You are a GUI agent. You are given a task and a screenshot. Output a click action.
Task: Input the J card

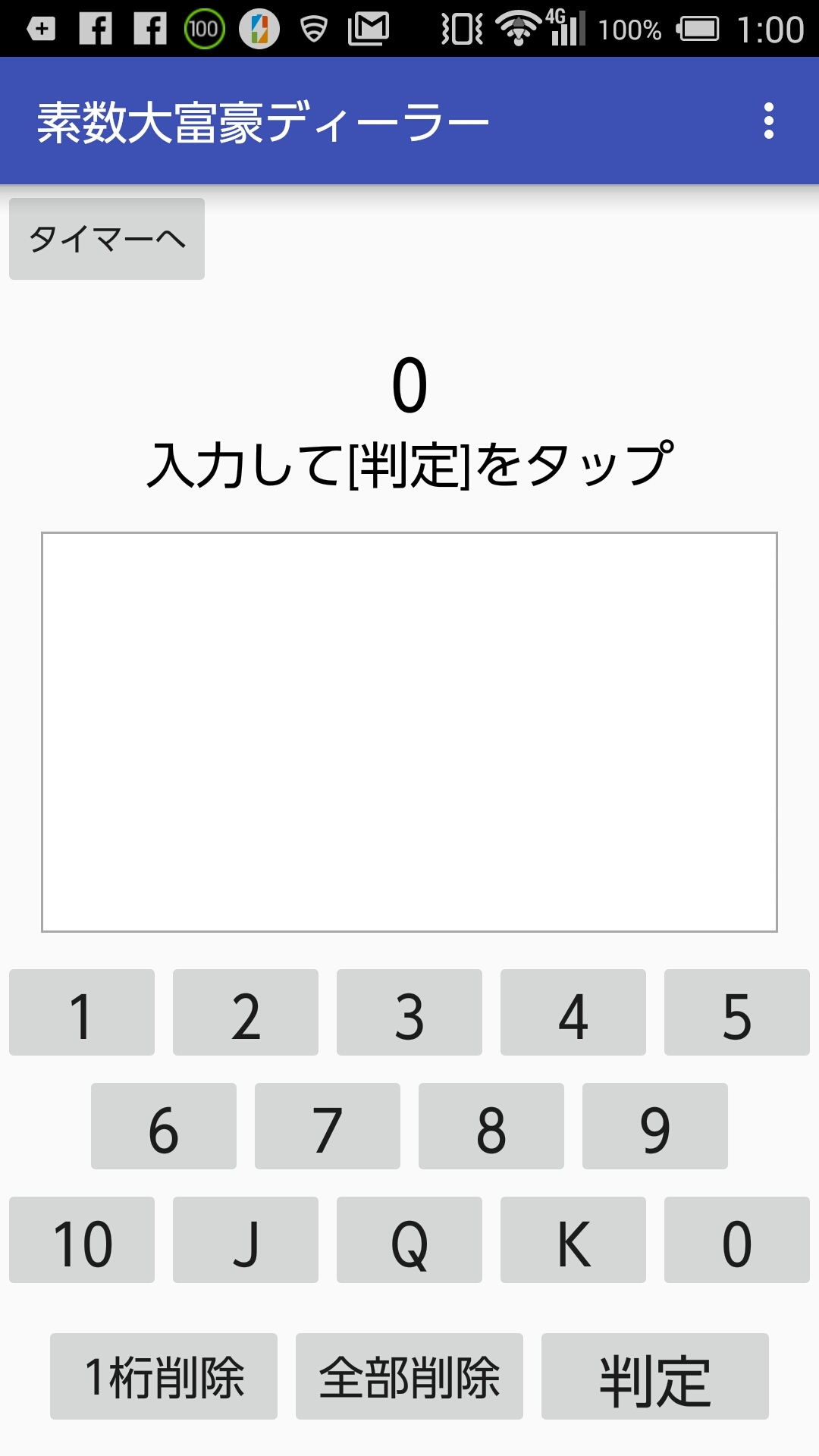point(246,1240)
